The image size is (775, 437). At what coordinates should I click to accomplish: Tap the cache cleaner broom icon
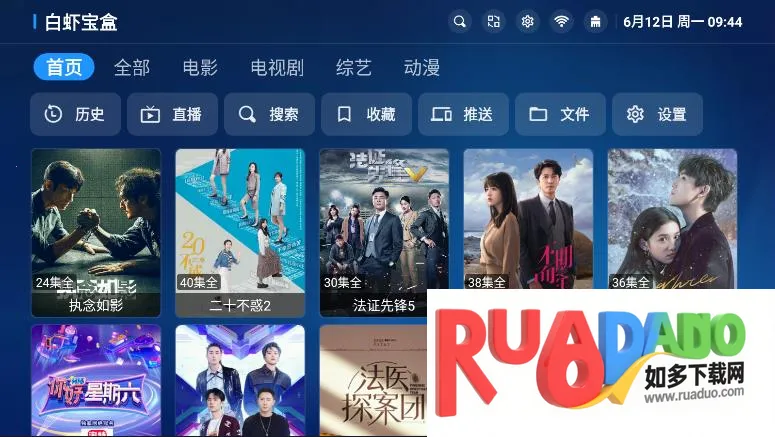[x=595, y=21]
